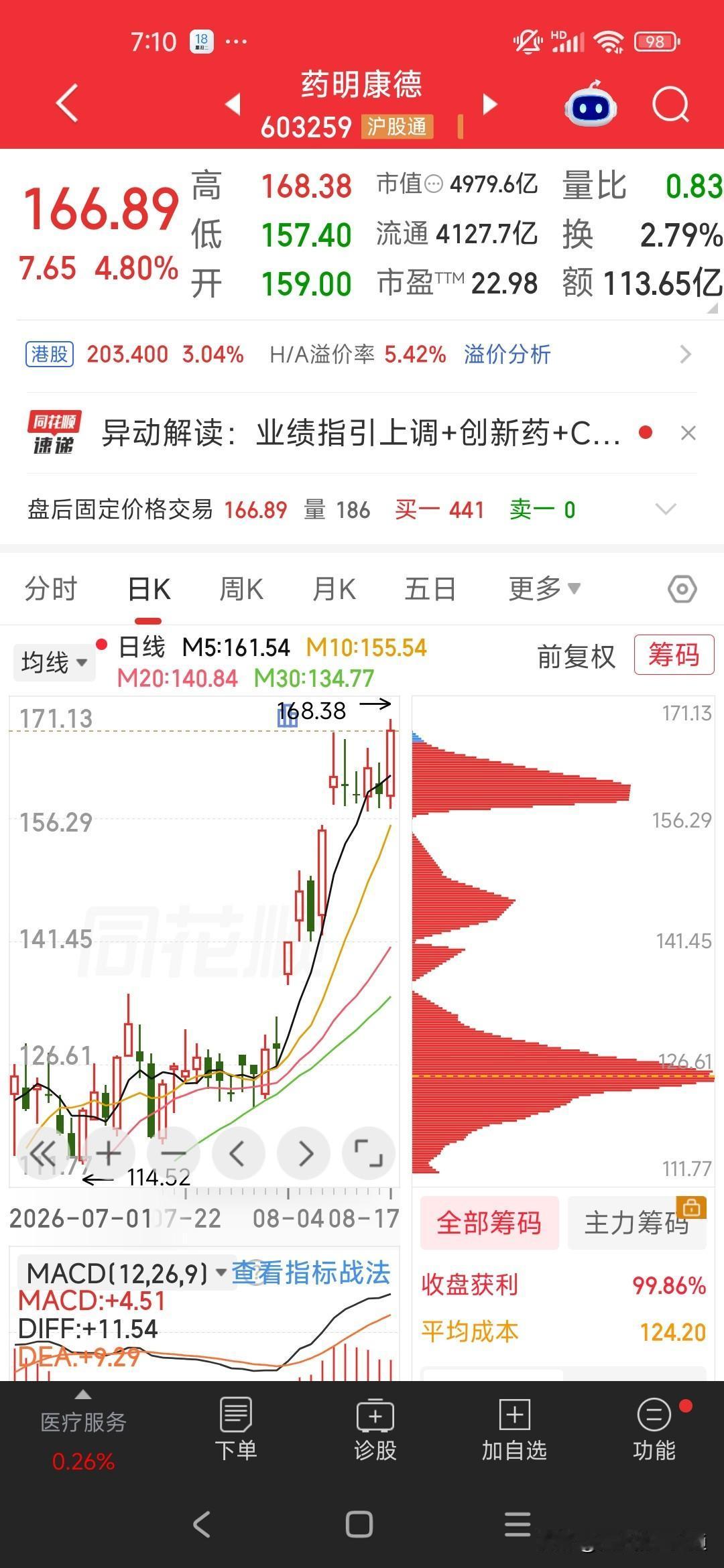724x1568 pixels.
Task: Switch to the previous stock arrow
Action: (233, 104)
